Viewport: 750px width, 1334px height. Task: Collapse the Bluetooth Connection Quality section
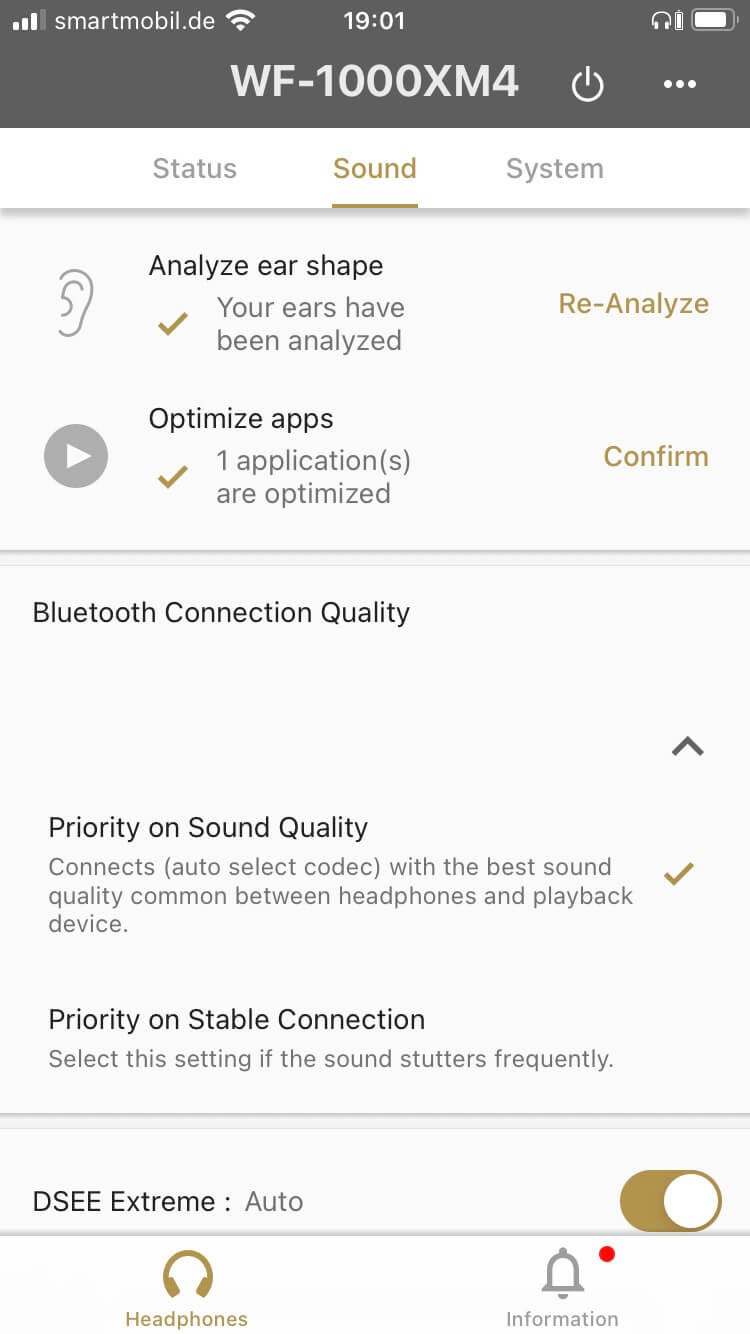coord(688,746)
